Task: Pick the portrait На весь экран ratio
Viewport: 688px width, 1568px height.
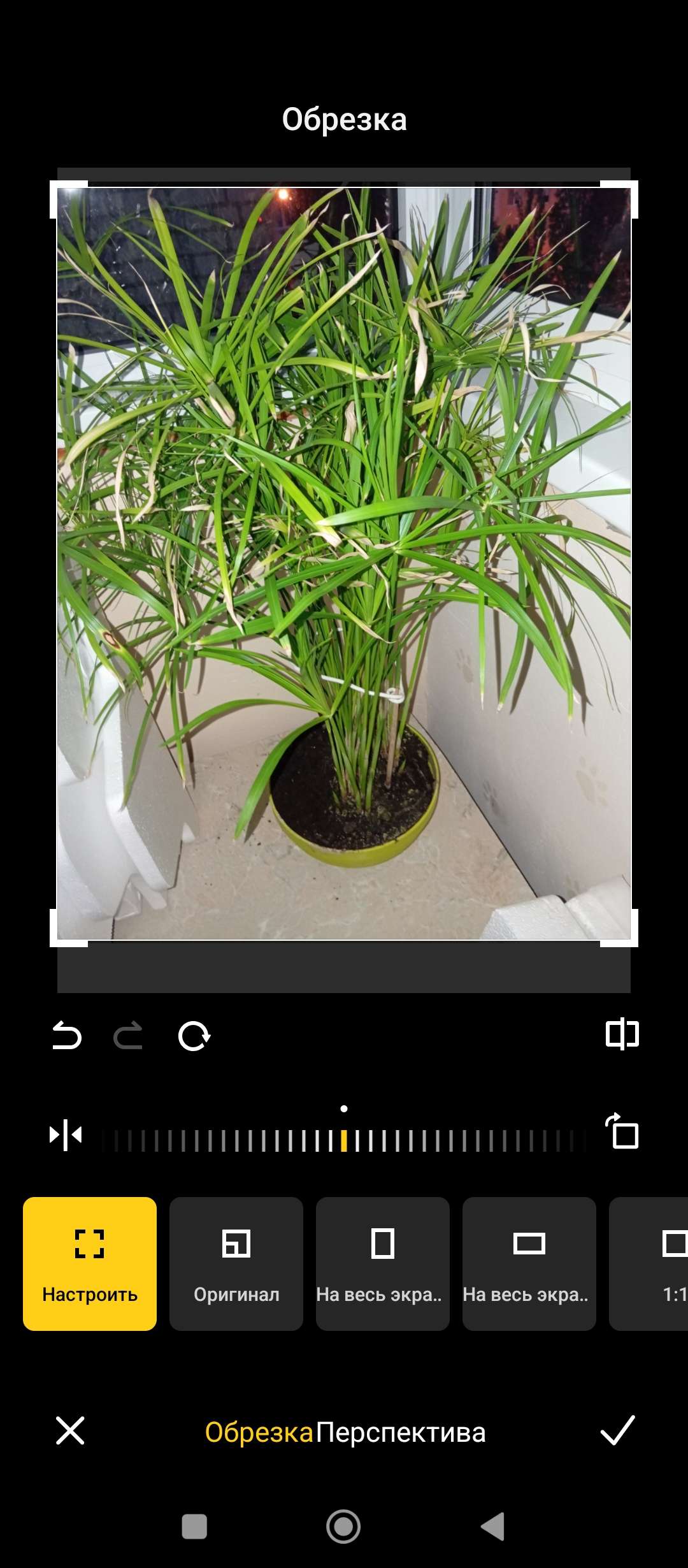Action: click(383, 1263)
